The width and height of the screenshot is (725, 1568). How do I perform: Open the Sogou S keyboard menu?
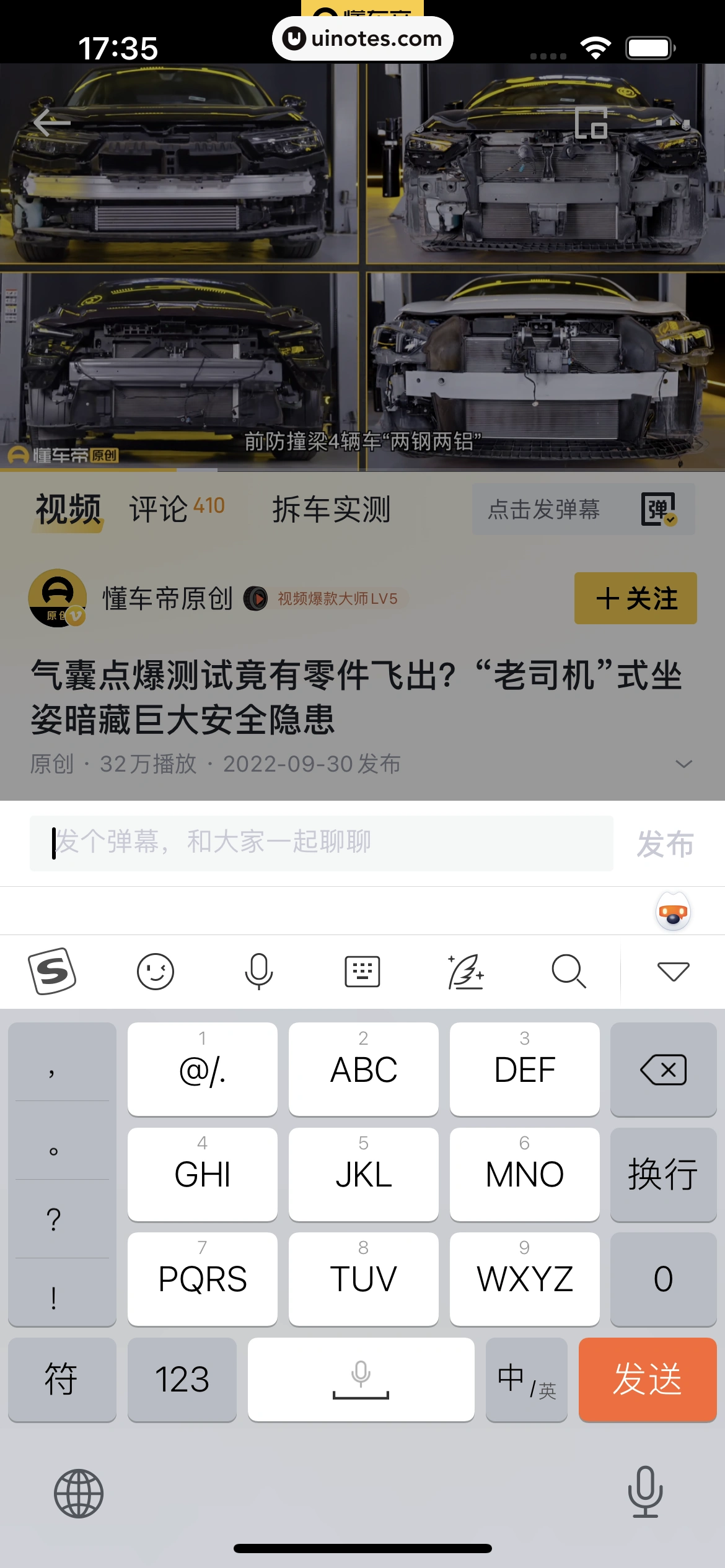(52, 971)
